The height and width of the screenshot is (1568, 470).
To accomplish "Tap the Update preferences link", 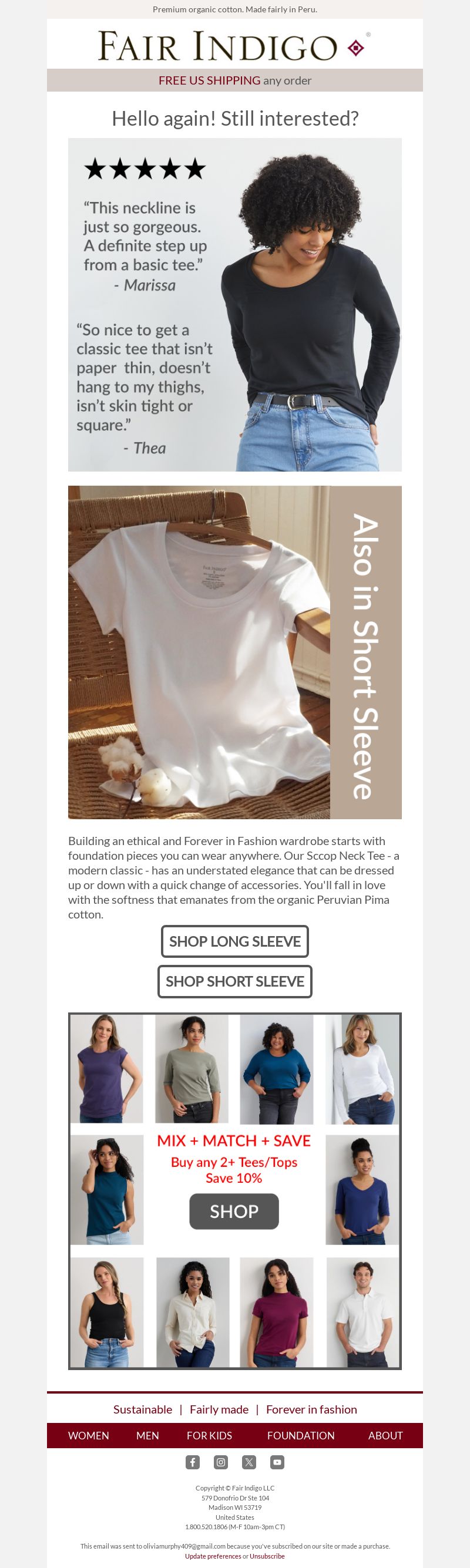I will point(213,1556).
